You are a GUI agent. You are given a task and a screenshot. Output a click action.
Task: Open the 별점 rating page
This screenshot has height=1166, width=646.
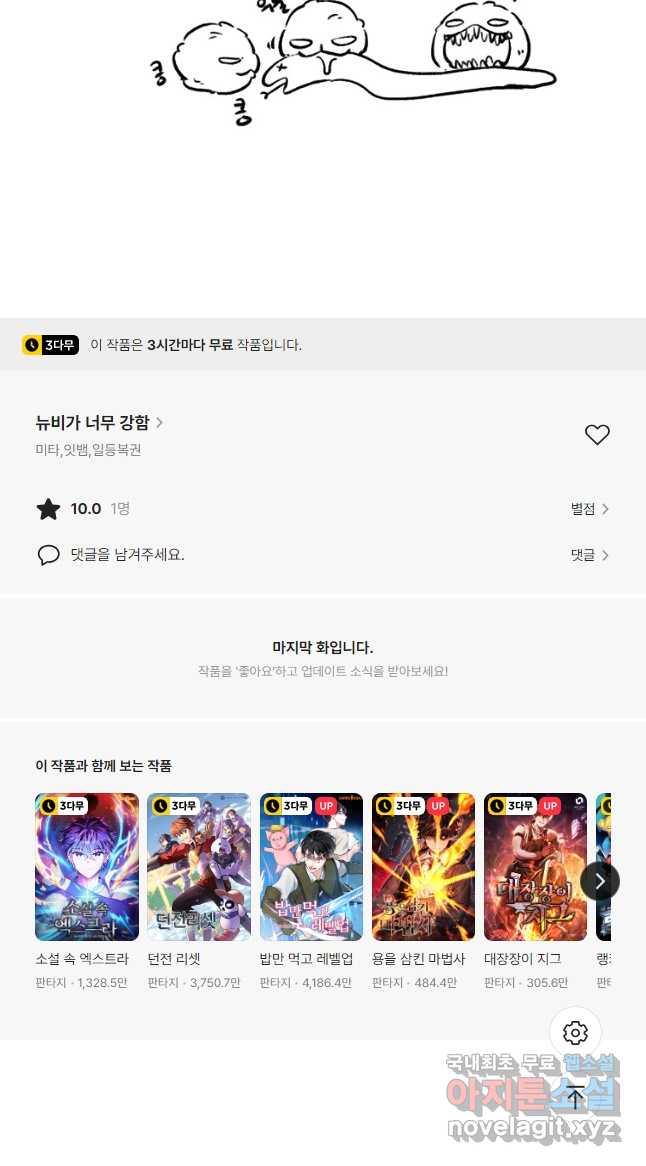[x=589, y=509]
